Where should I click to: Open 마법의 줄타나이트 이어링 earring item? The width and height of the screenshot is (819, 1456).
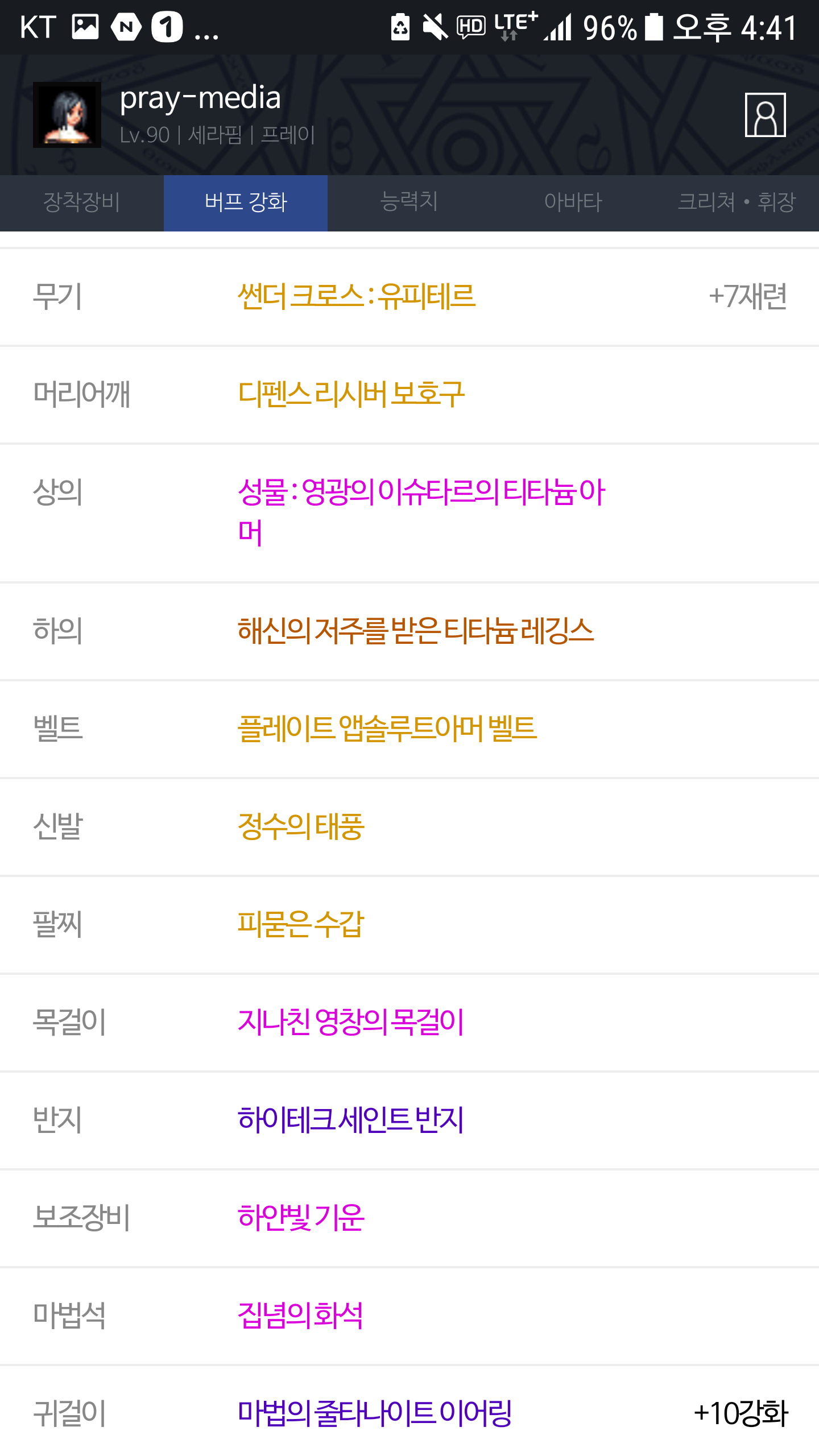[x=374, y=1414]
